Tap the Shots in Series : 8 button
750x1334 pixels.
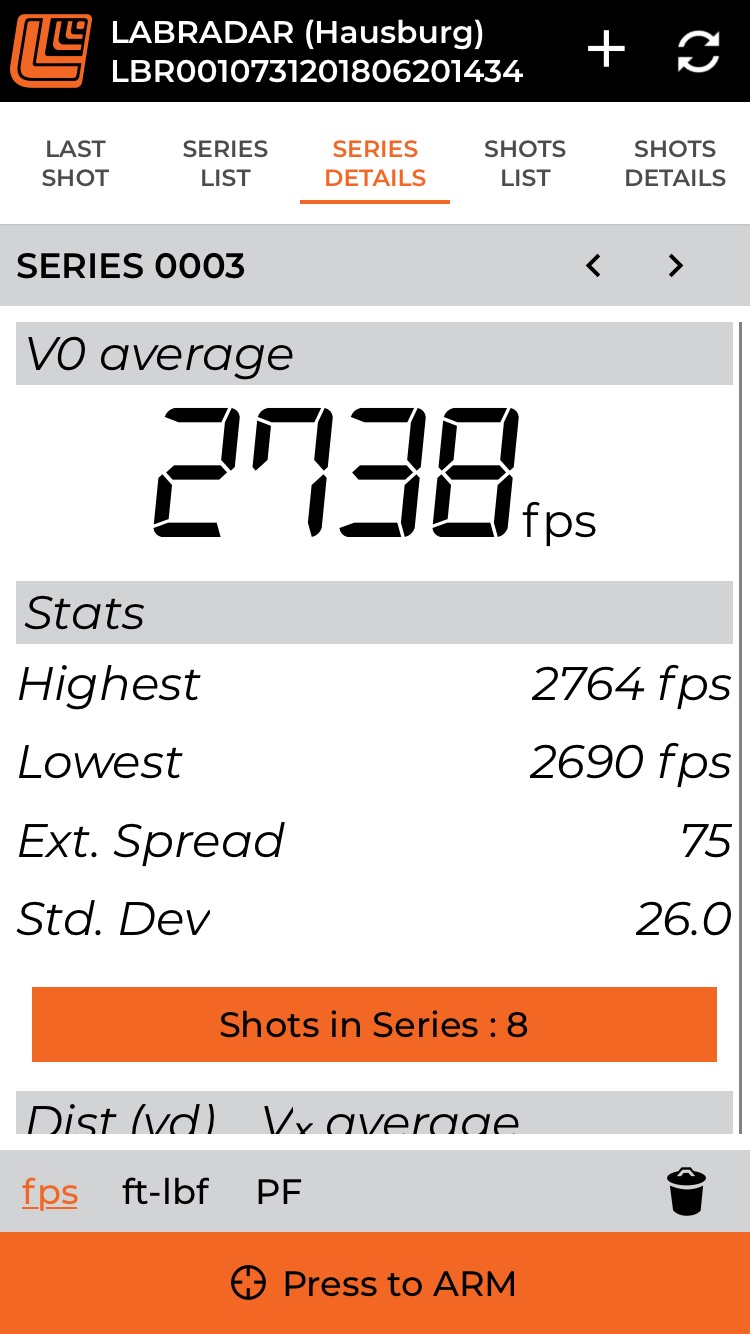pyautogui.click(x=374, y=1025)
